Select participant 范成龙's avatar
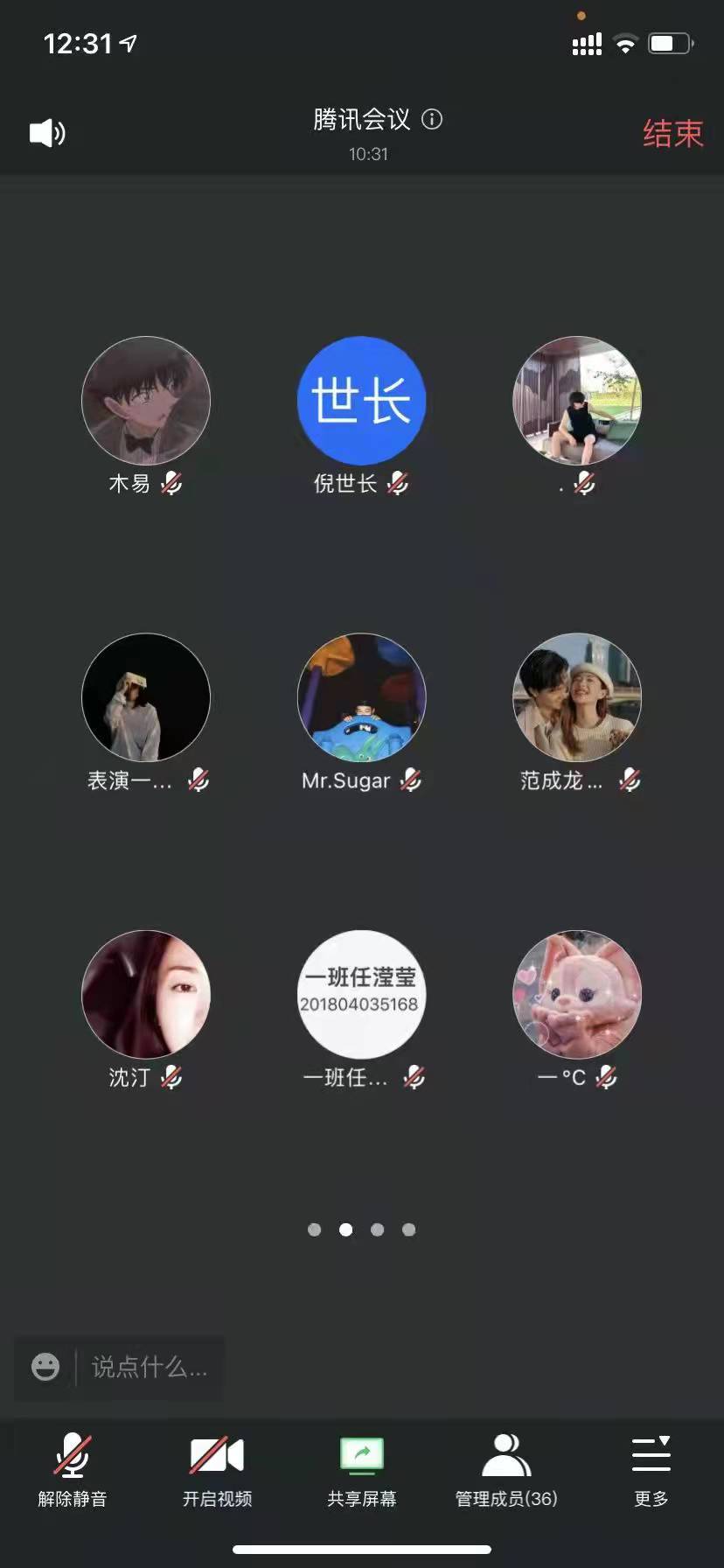The height and width of the screenshot is (1568, 724). coord(577,697)
